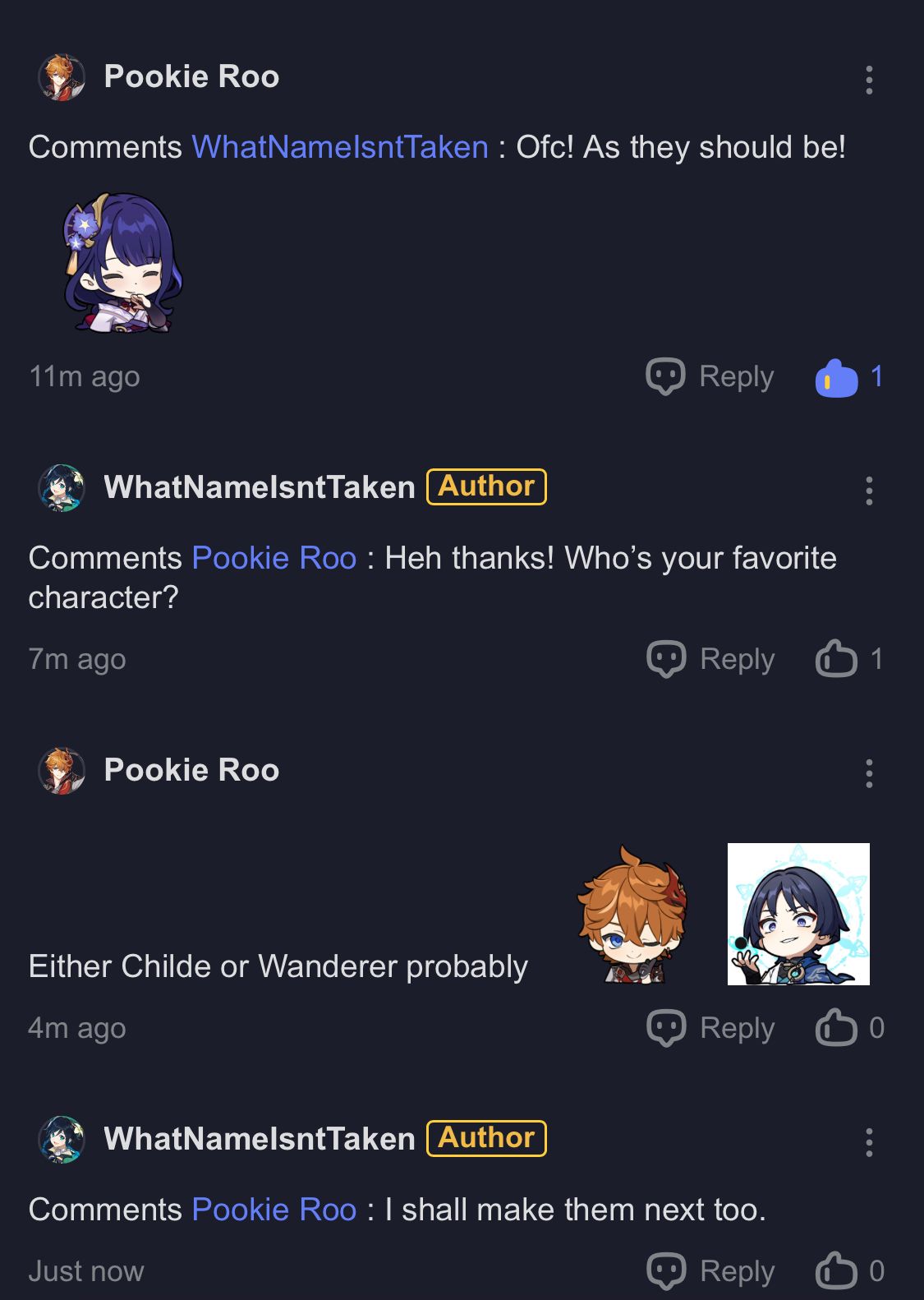924x1300 pixels.
Task: Open the WhatNameIsntTaken mention in the 11m ago comment
Action: point(340,147)
